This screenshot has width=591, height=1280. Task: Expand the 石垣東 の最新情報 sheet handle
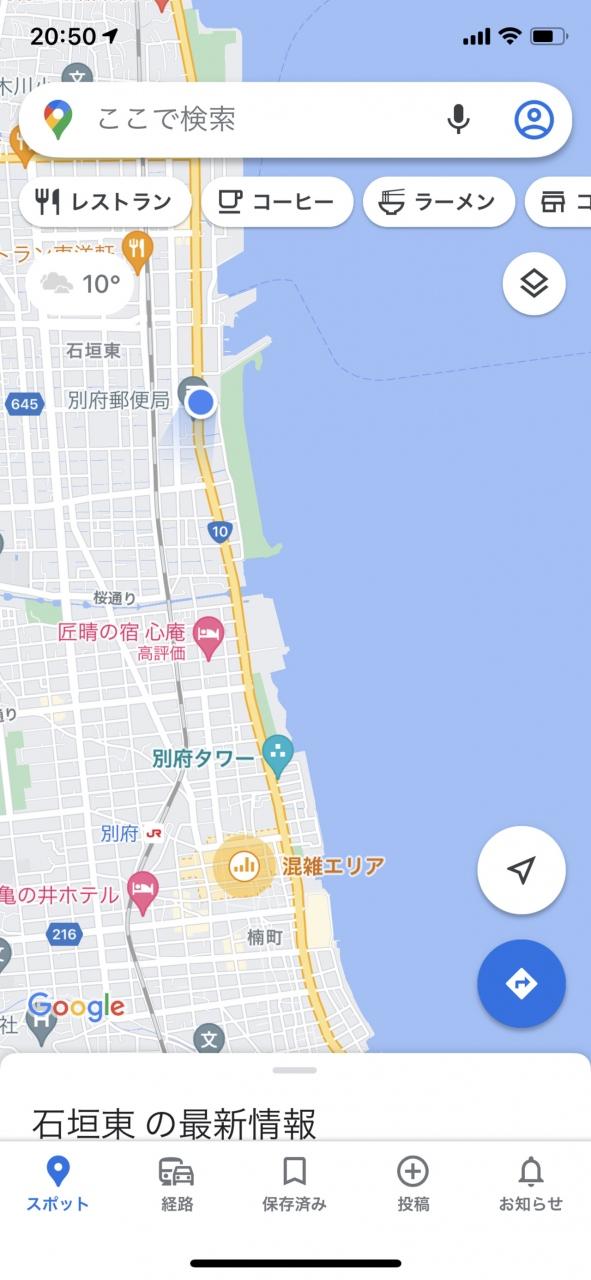click(294, 1070)
